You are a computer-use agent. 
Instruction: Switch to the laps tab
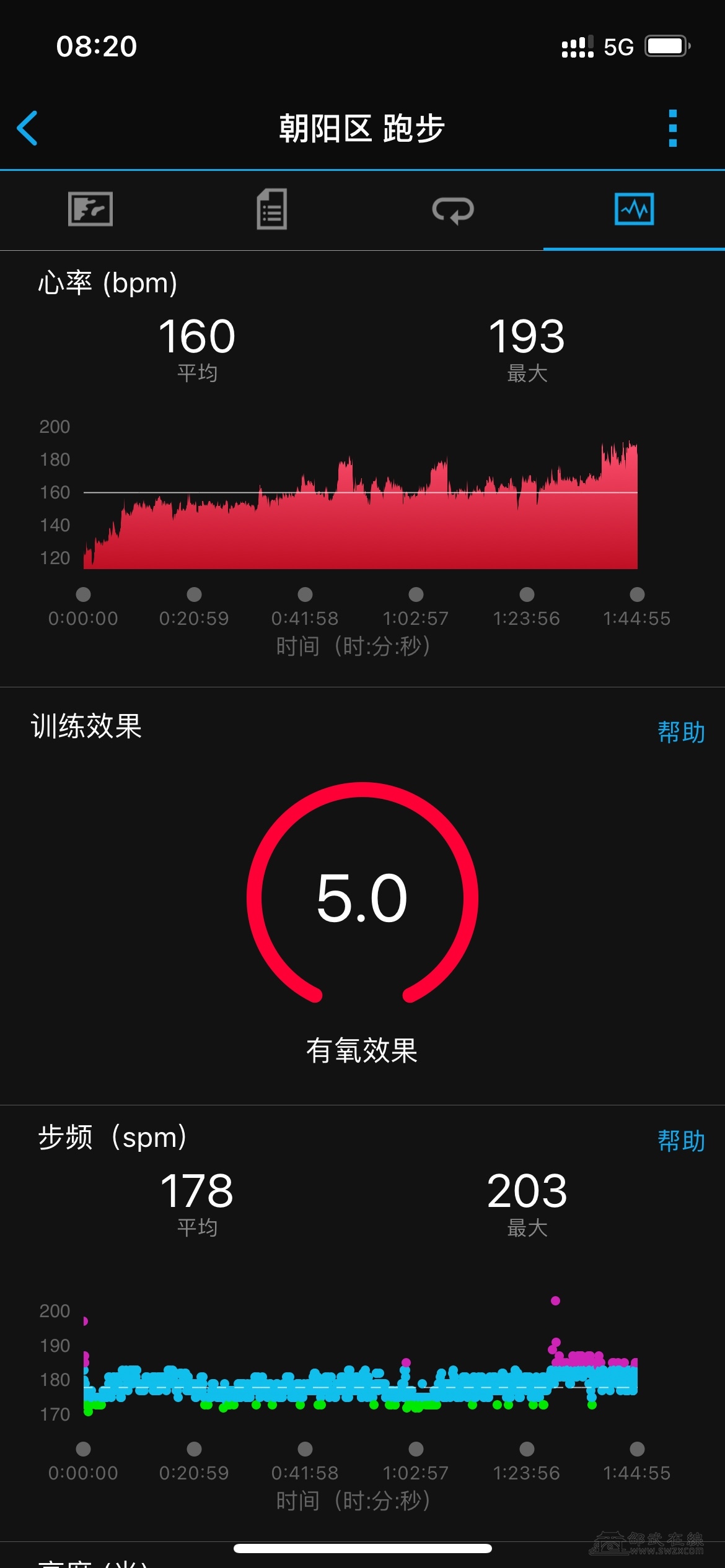coord(453,210)
